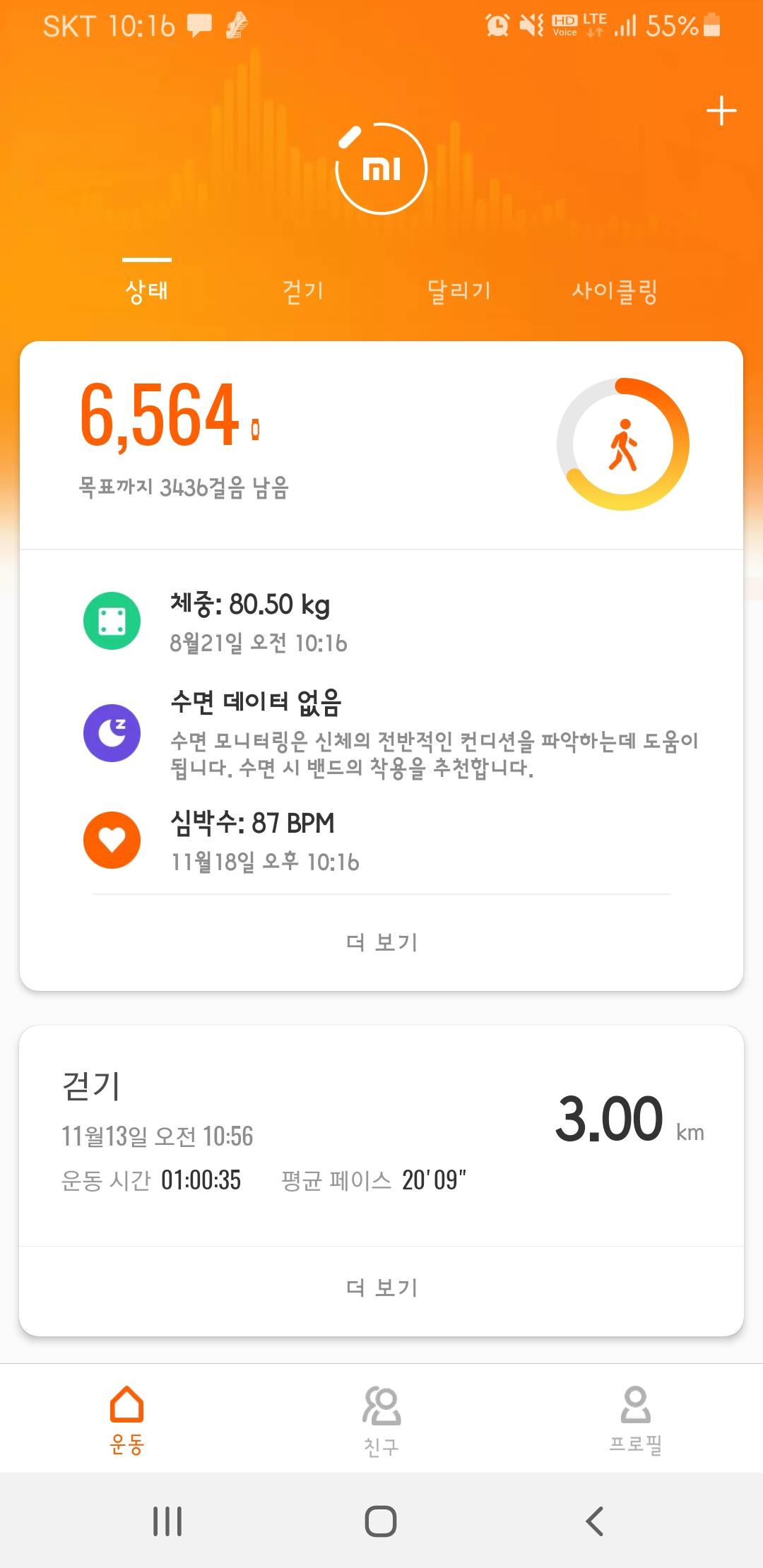763x1568 pixels.
Task: Switch to the 달리기 tab
Action: (459, 290)
